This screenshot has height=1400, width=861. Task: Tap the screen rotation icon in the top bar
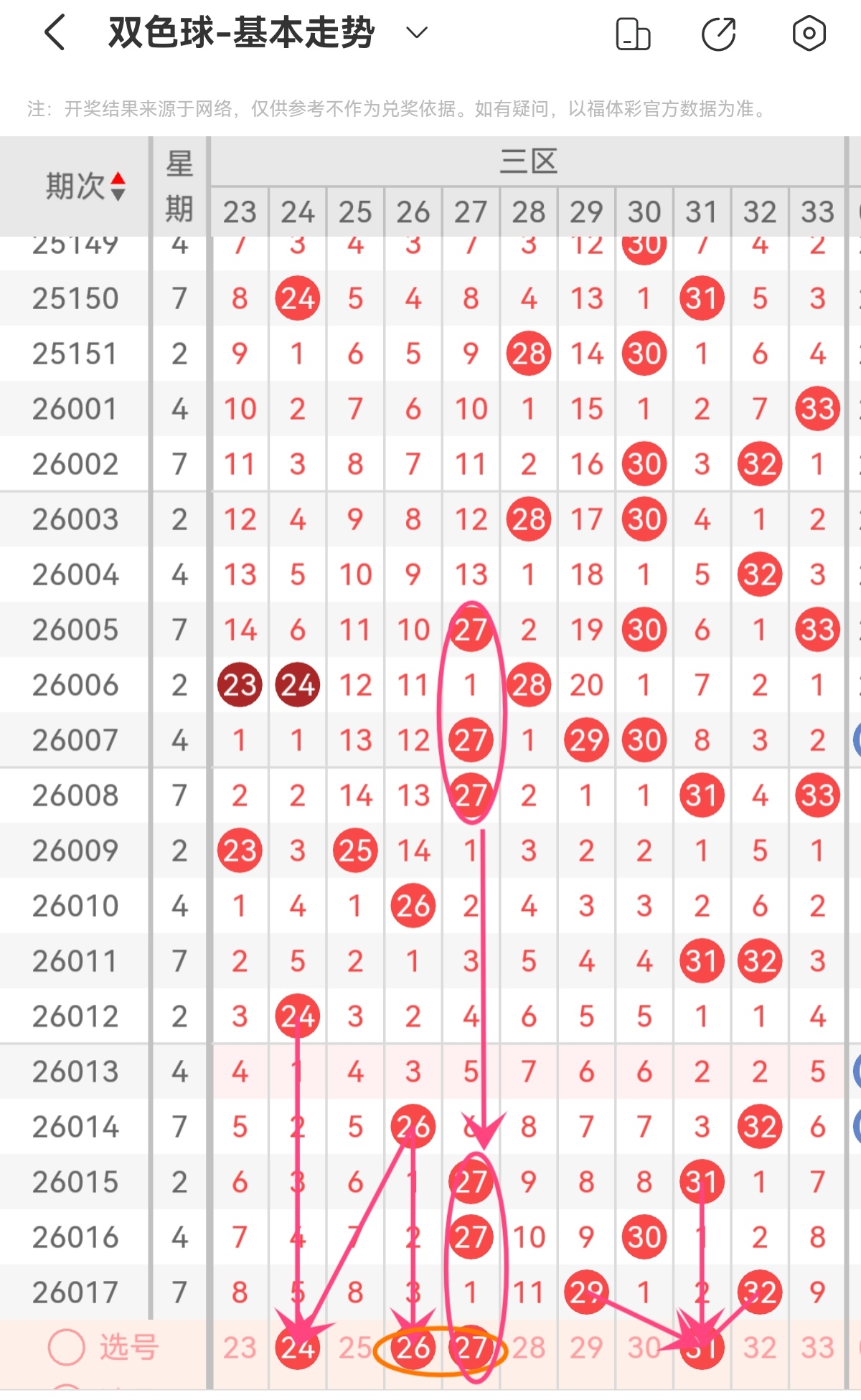click(633, 34)
